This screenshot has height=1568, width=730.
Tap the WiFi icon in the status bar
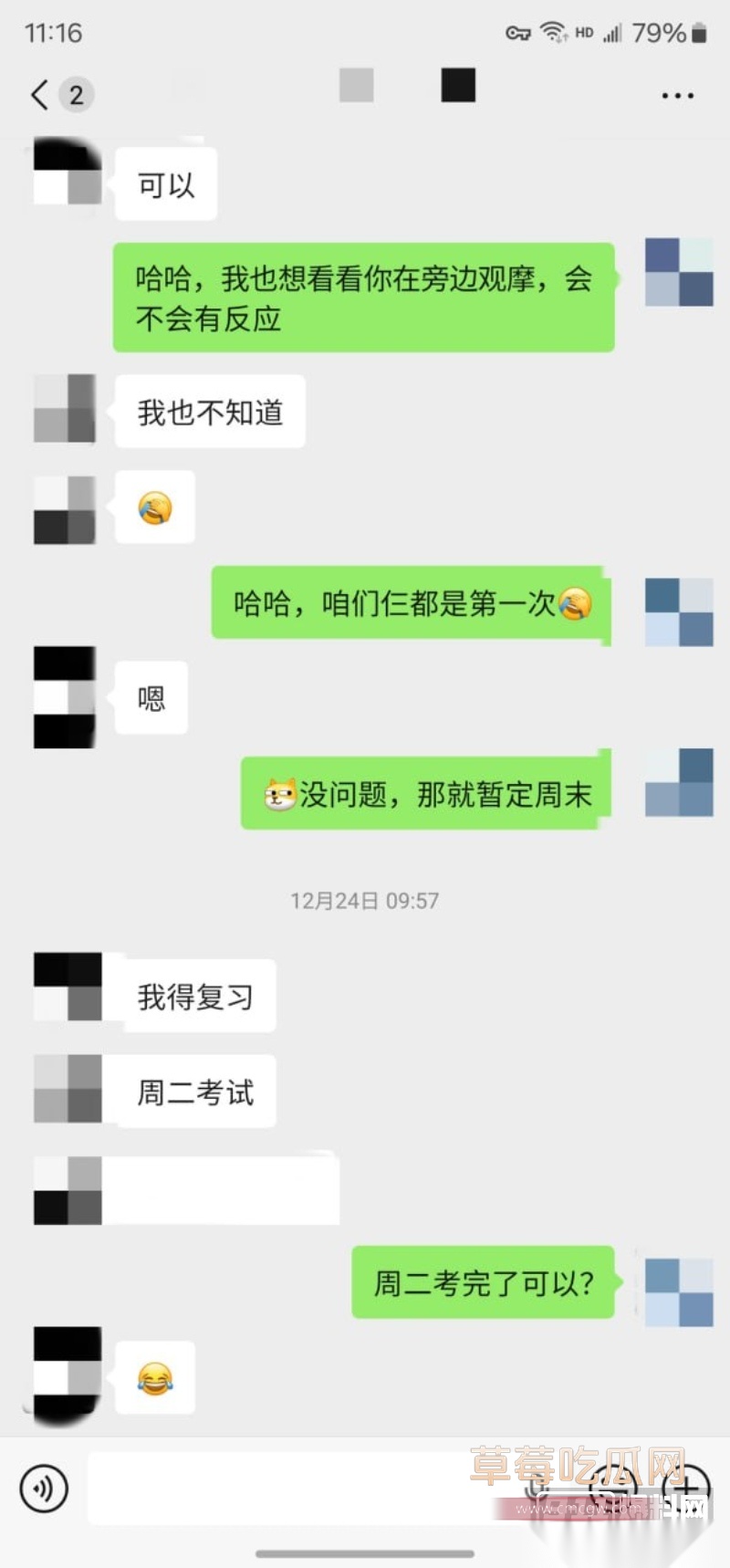(x=555, y=32)
